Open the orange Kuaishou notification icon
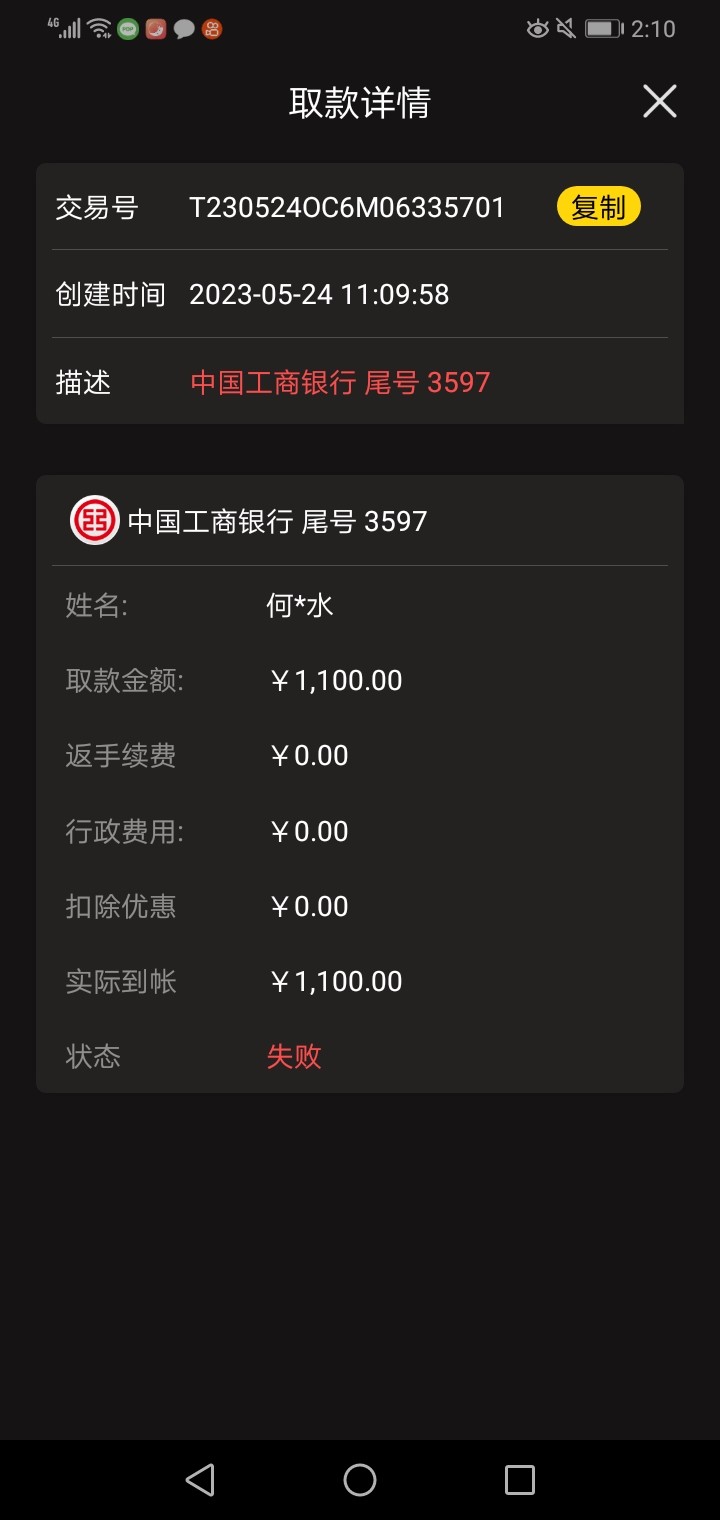 tap(212, 30)
